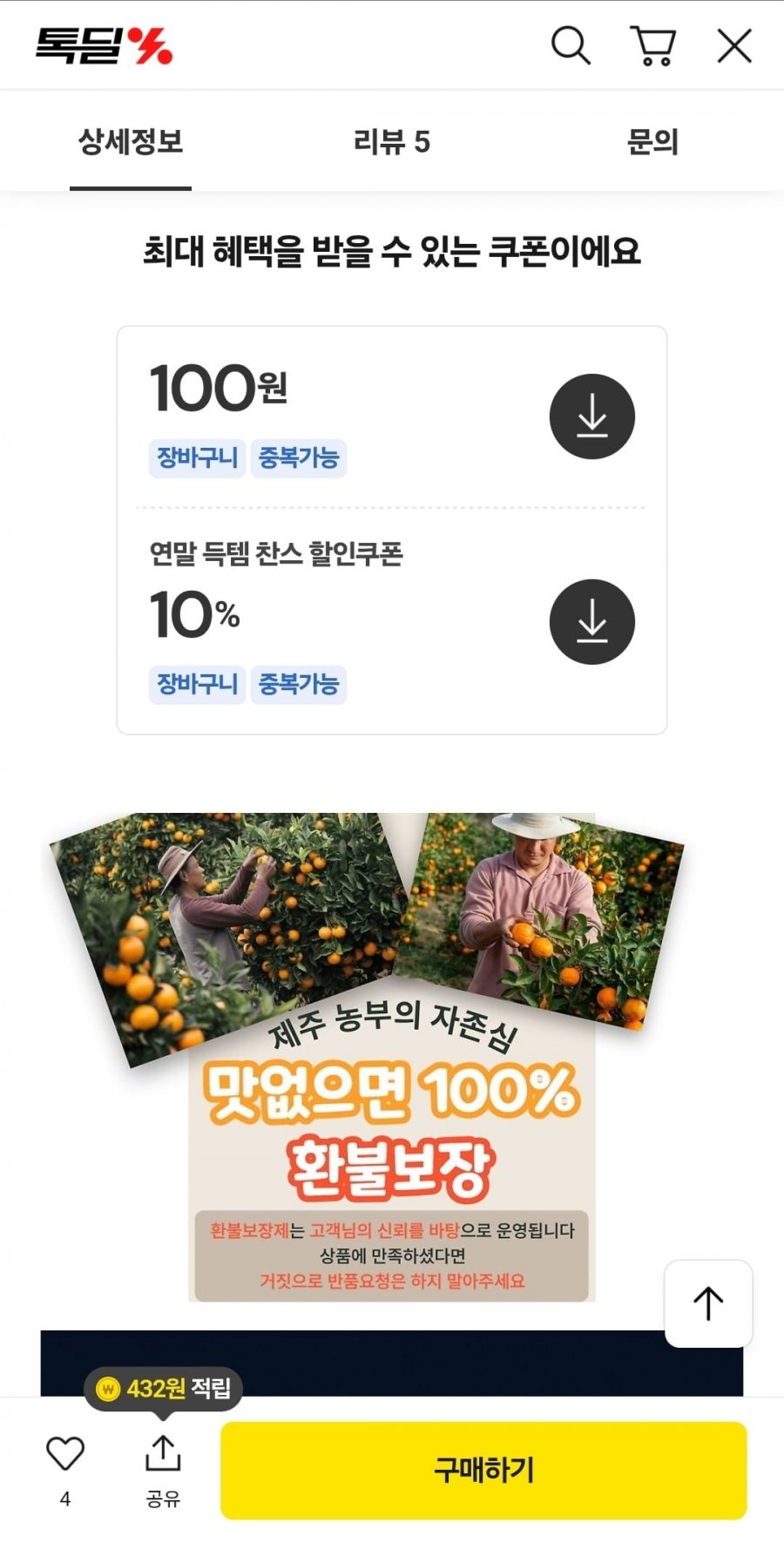Select the 상세정보 tab

pos(131,141)
